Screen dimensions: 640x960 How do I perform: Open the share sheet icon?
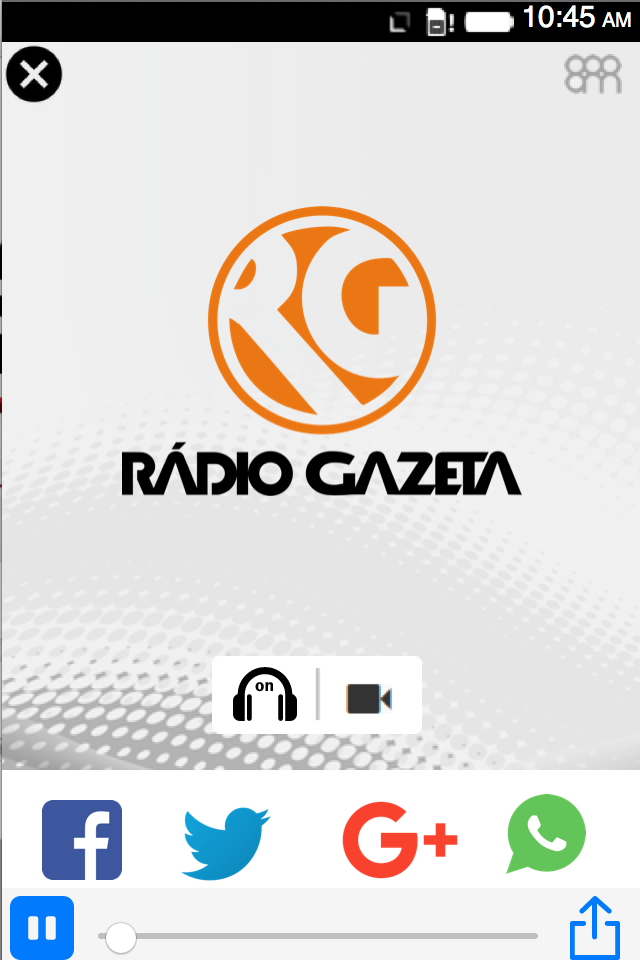595,928
